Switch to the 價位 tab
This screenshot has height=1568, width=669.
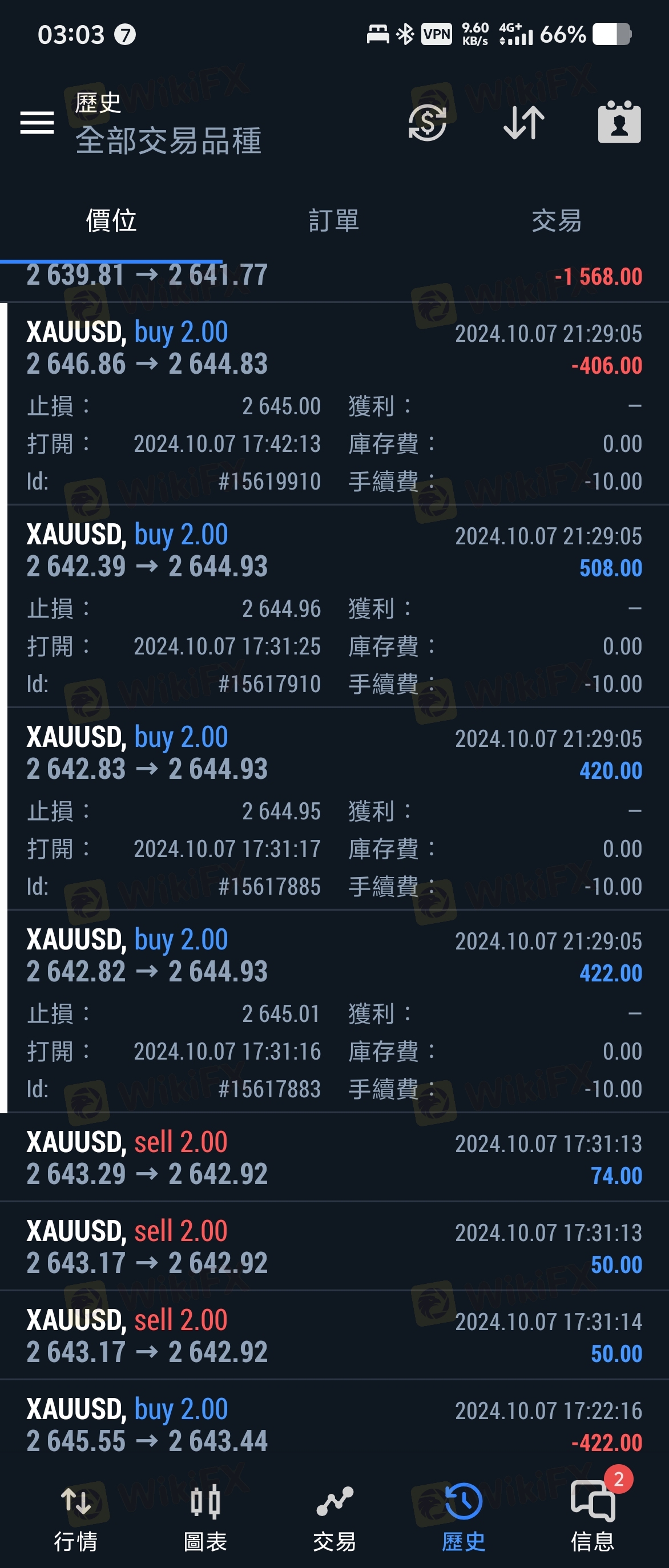(111, 220)
